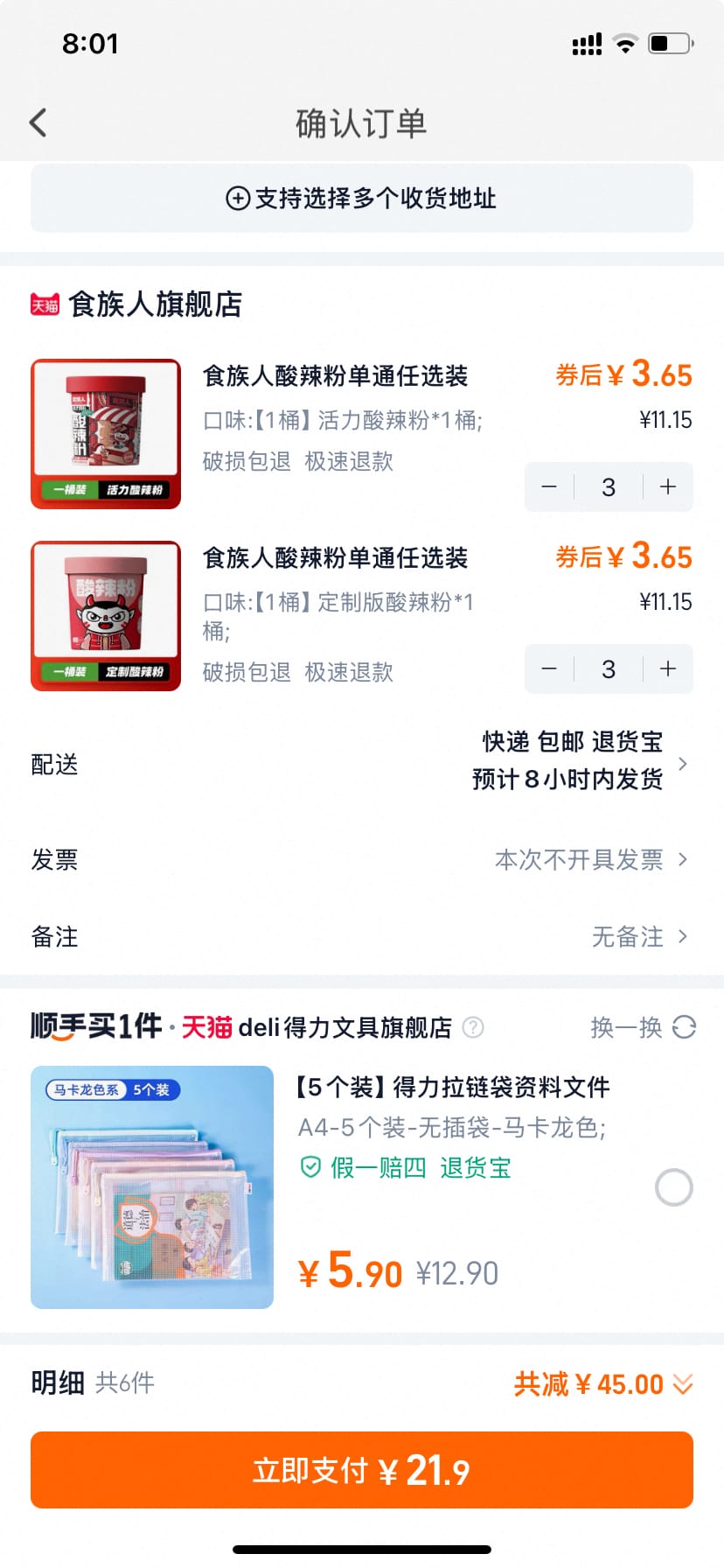Tap the back arrow on 确认订单 page
The height and width of the screenshot is (1568, 724).
coord(37,122)
